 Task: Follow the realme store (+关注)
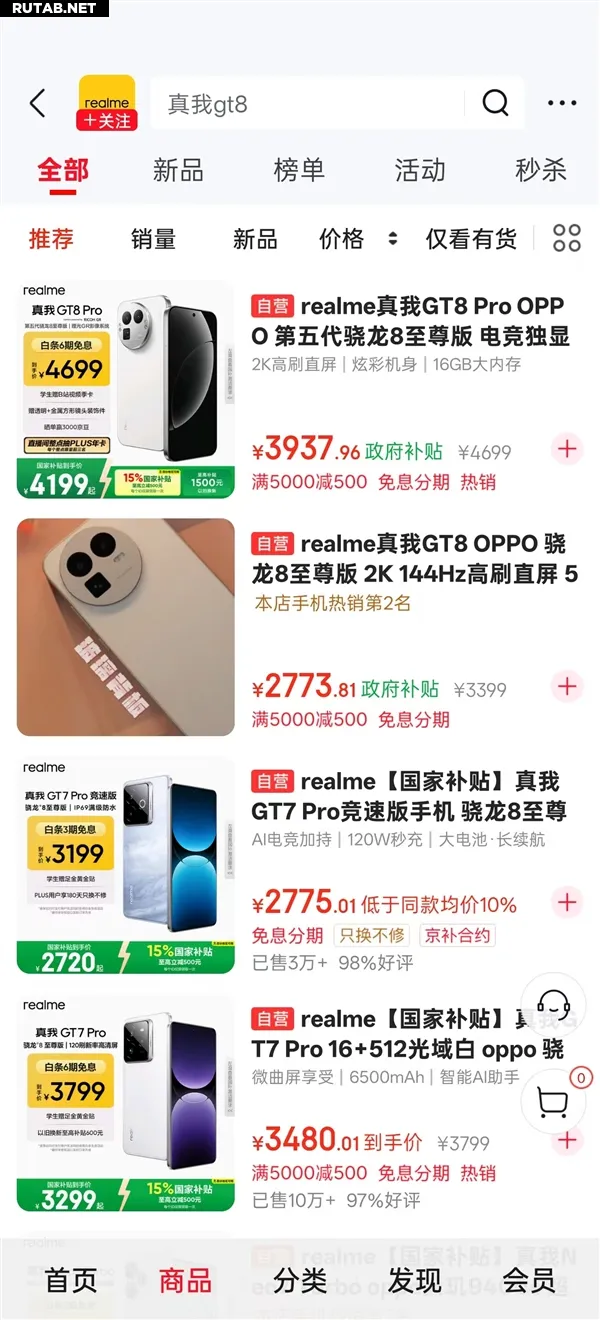coord(107,120)
